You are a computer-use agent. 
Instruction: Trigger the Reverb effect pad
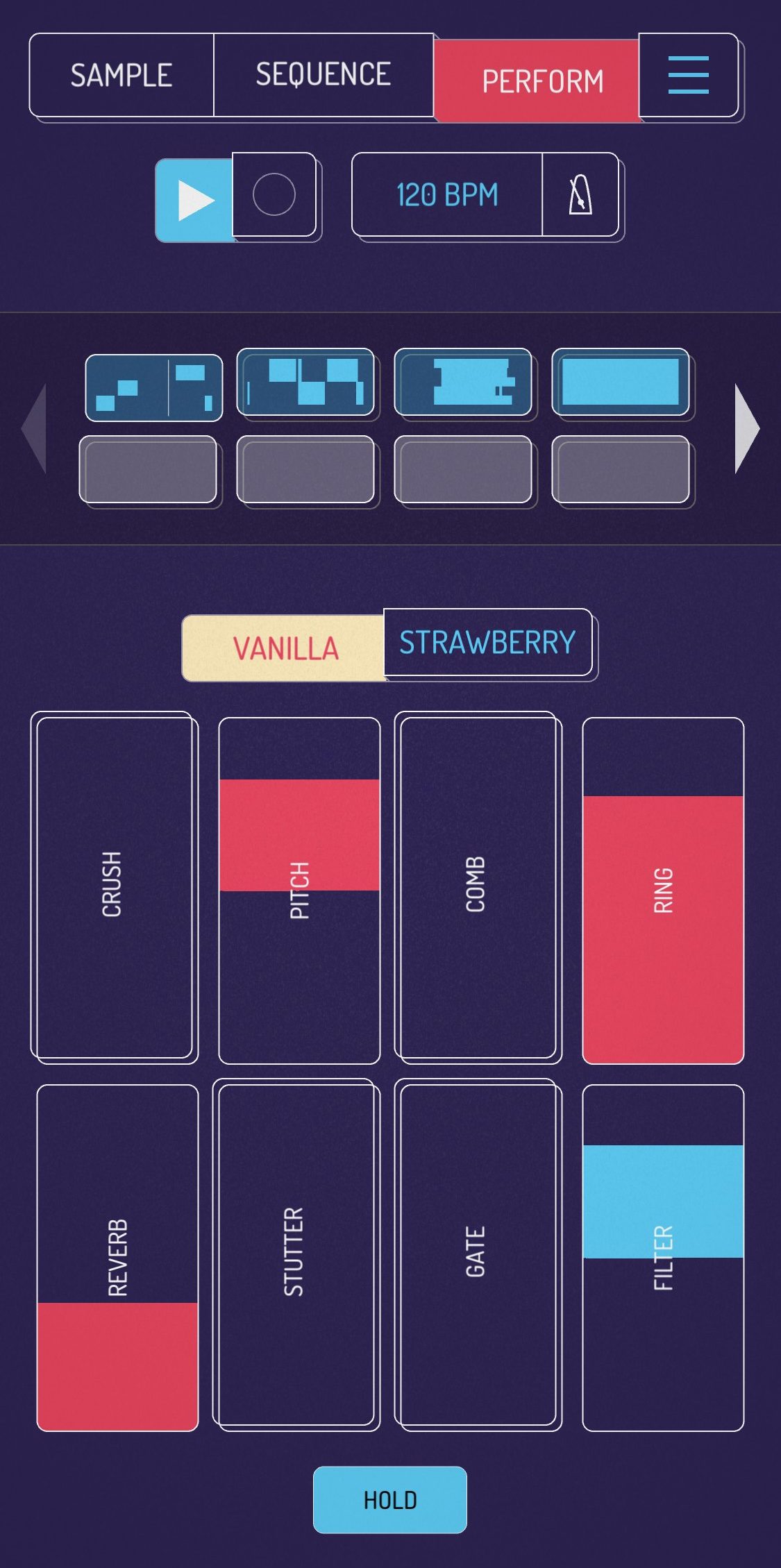[x=117, y=1258]
